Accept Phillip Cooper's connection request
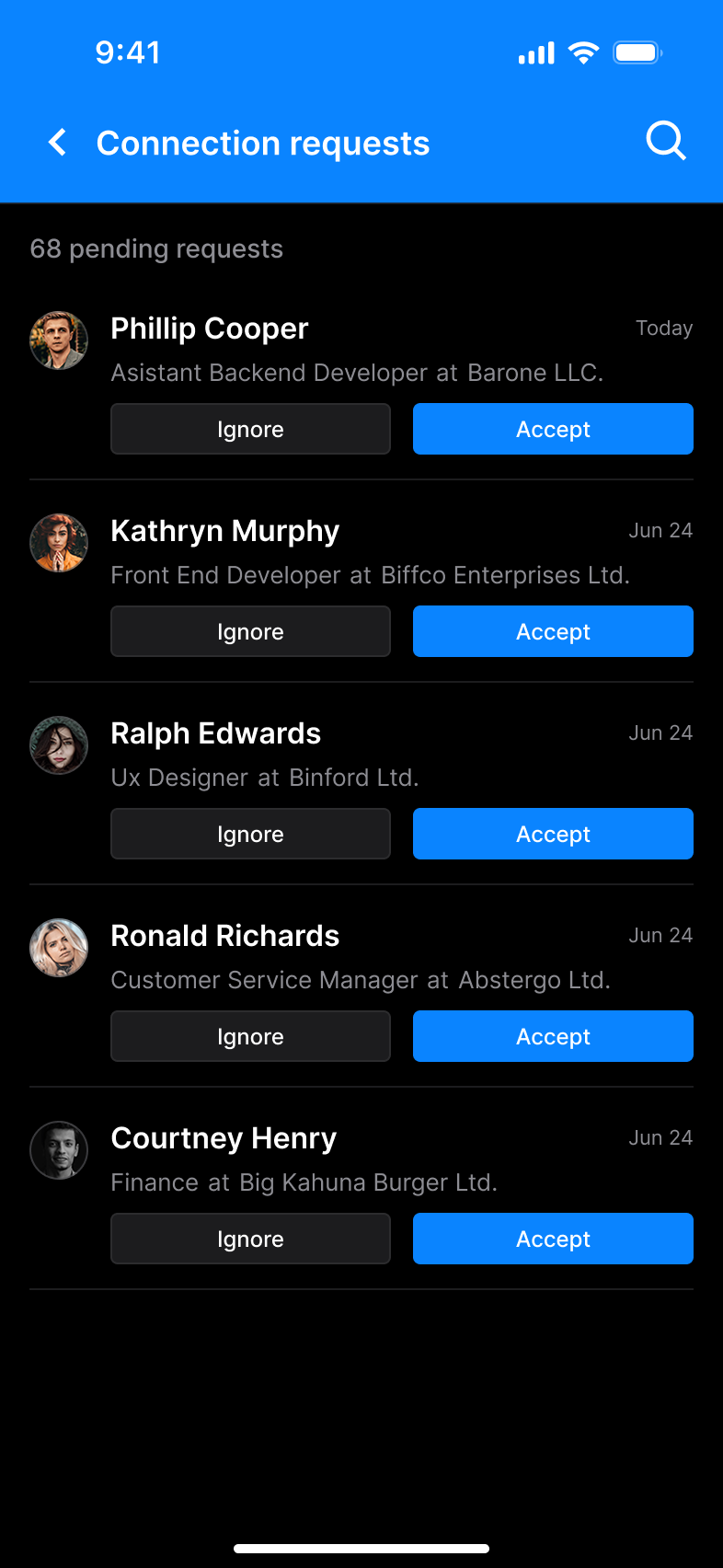The height and width of the screenshot is (1568, 723). tap(553, 429)
